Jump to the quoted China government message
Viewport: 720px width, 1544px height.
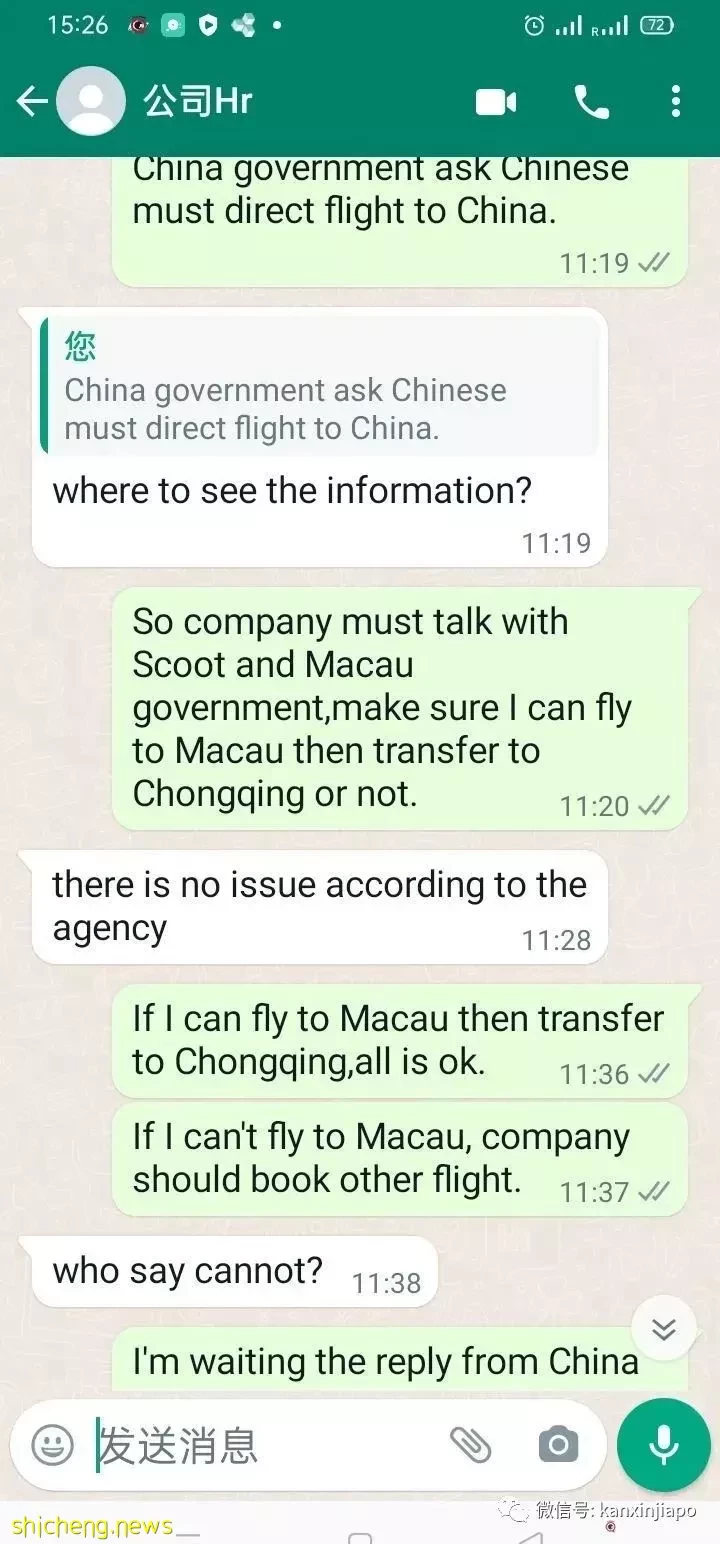click(320, 391)
